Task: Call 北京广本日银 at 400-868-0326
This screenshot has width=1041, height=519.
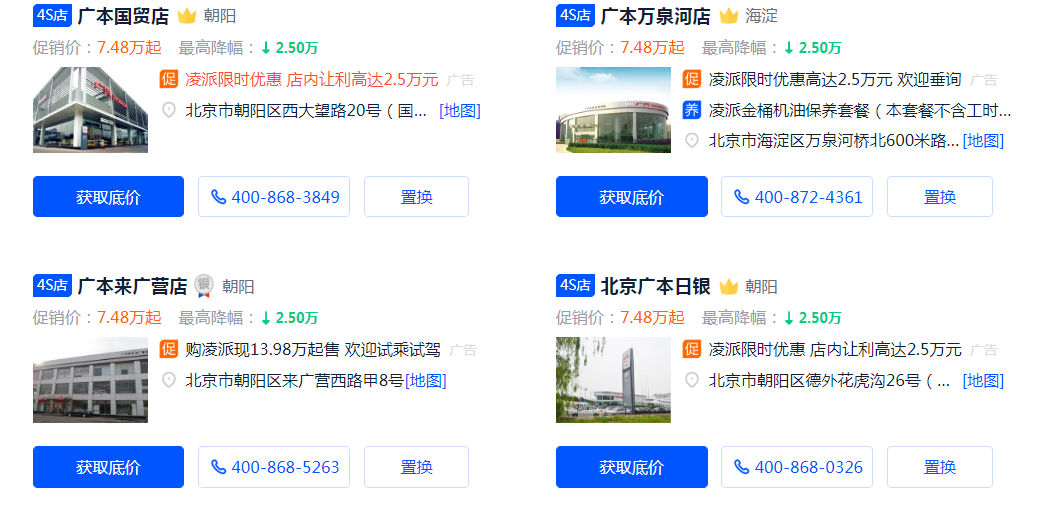Action: (797, 467)
